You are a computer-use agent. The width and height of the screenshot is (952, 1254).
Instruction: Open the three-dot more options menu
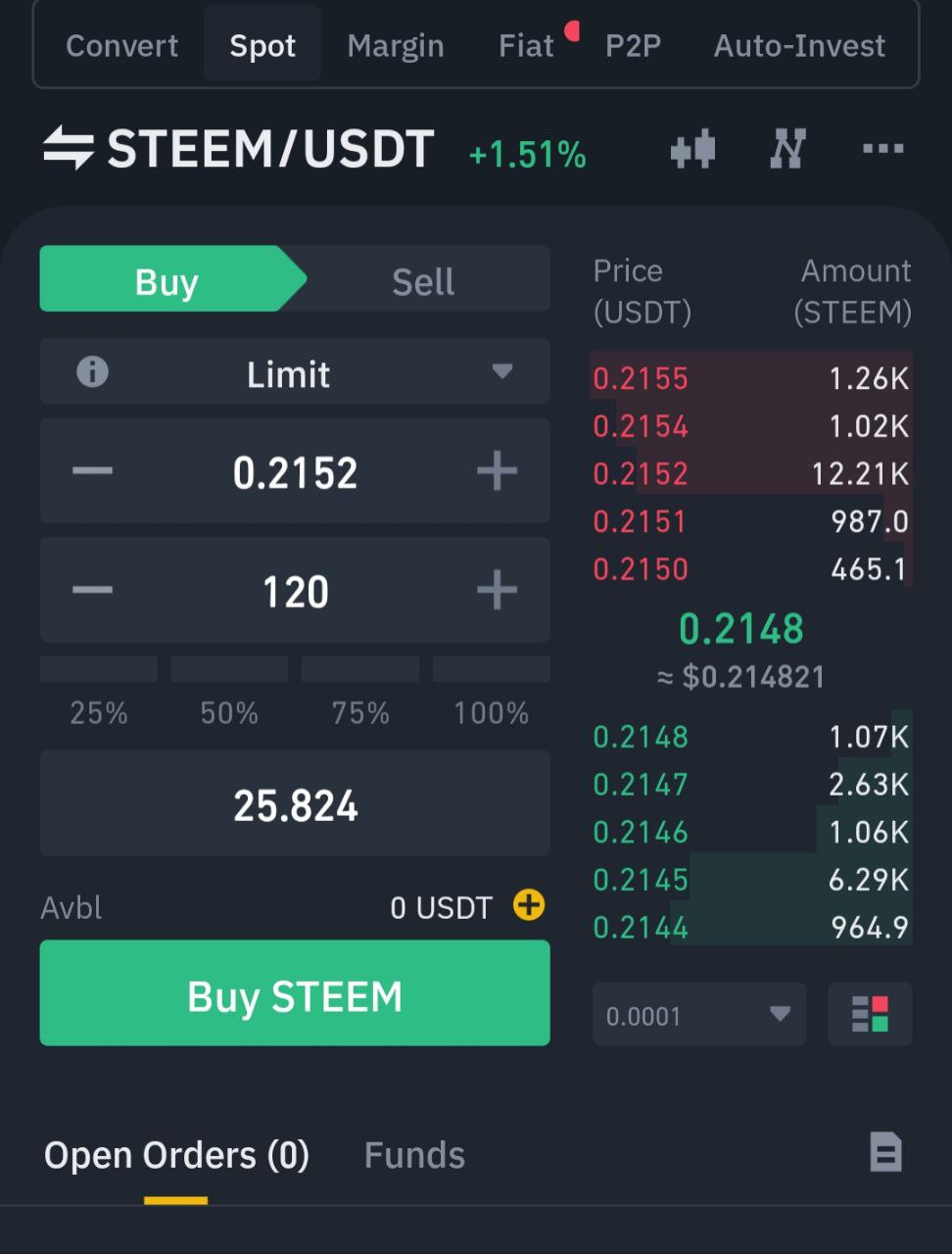(881, 150)
